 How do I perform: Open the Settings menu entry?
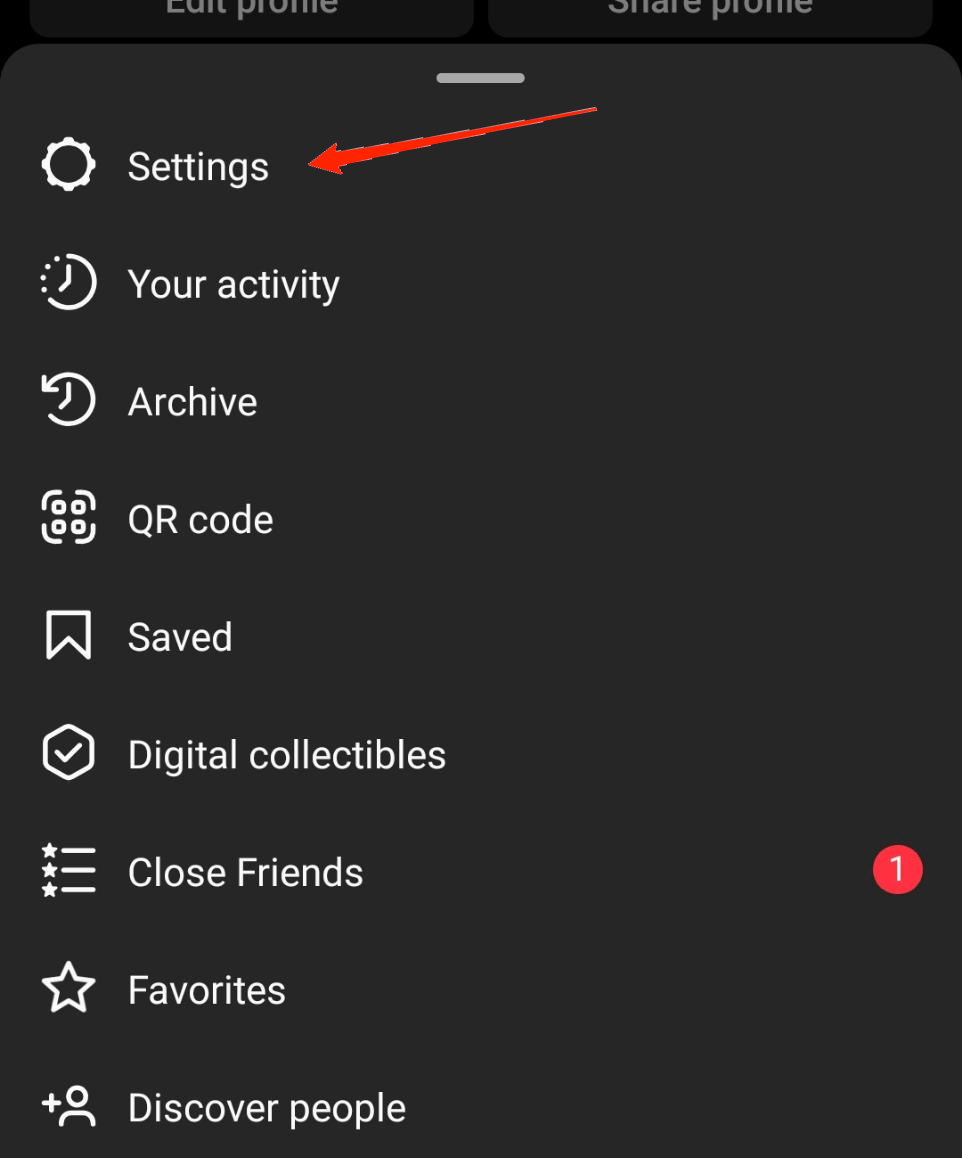point(198,167)
